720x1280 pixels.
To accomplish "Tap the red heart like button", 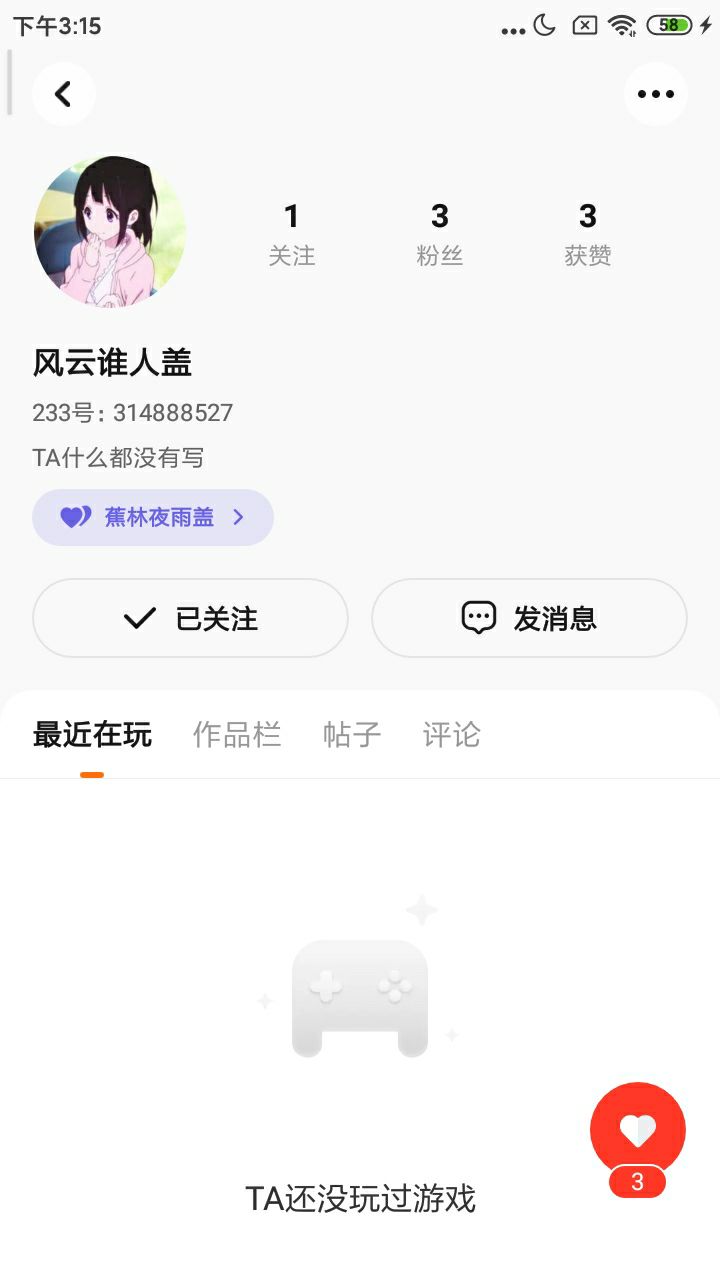I will [638, 1130].
